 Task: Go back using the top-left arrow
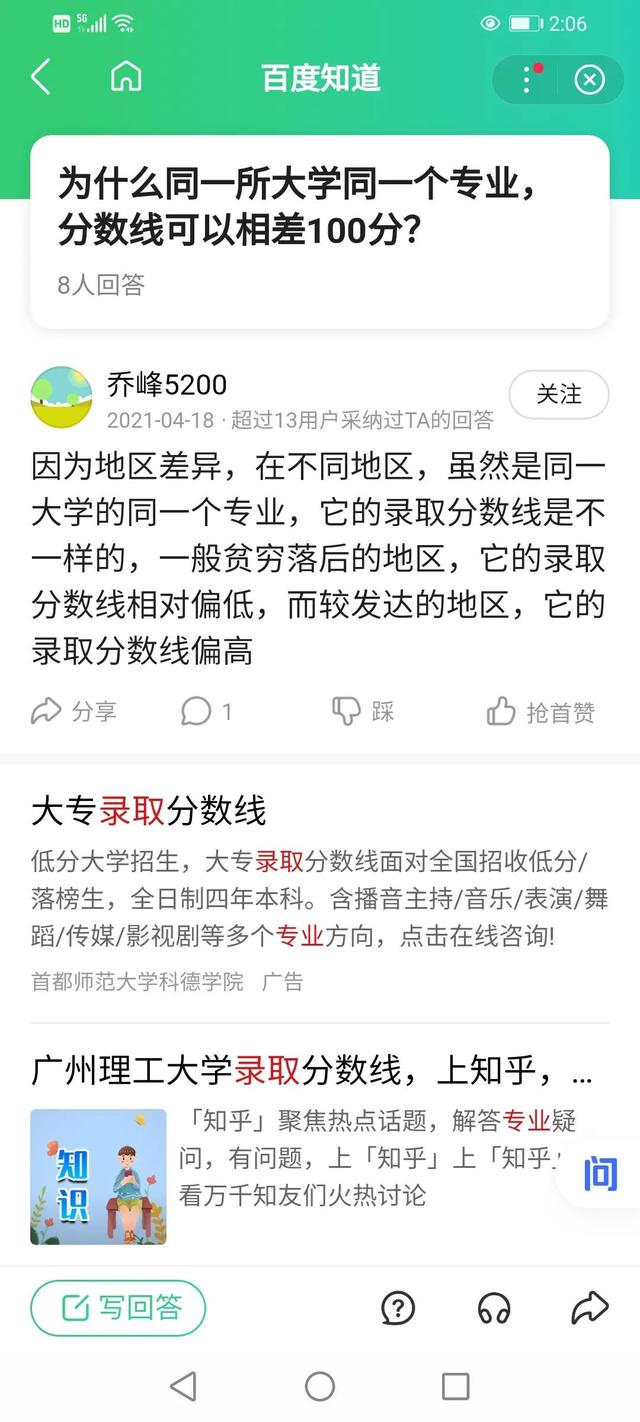click(40, 78)
